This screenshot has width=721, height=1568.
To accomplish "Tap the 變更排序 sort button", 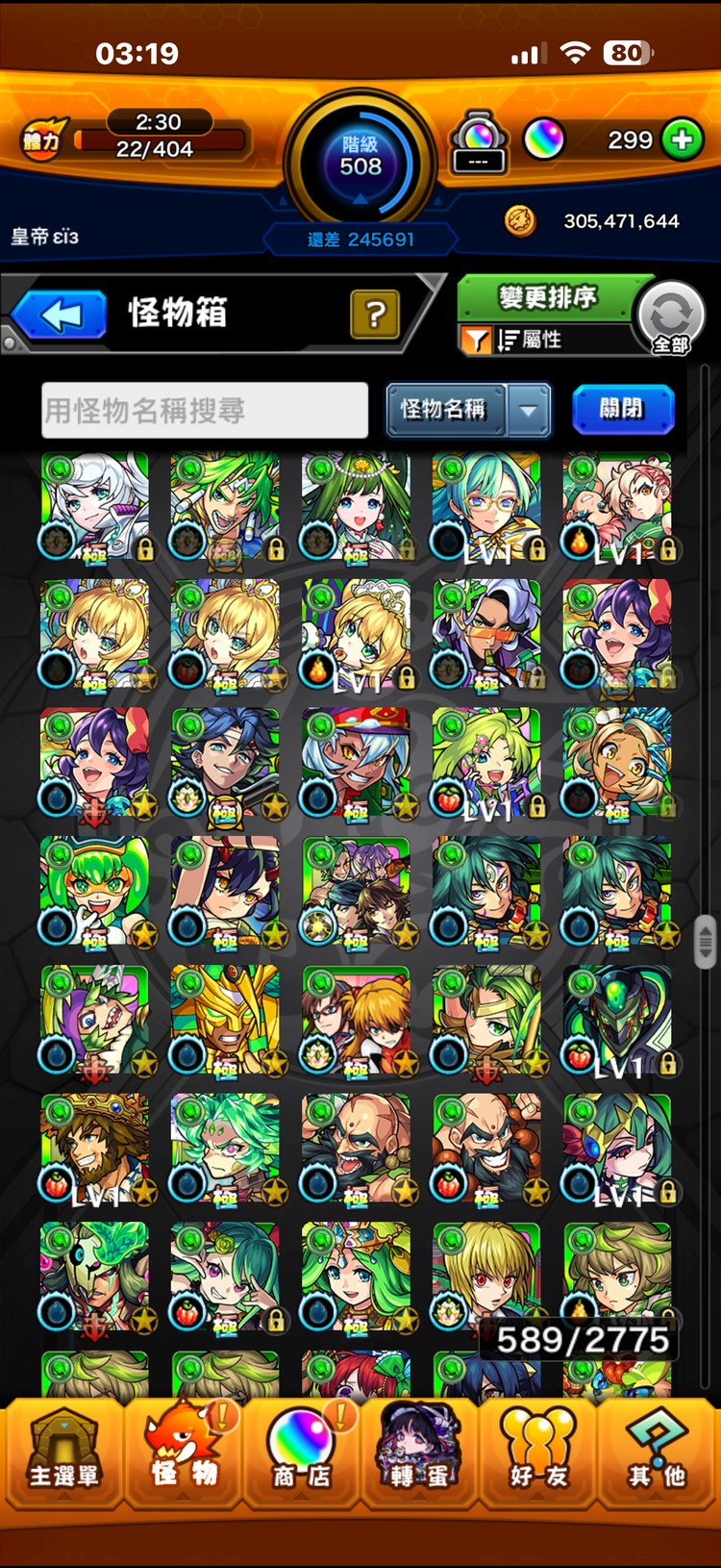I will click(548, 297).
